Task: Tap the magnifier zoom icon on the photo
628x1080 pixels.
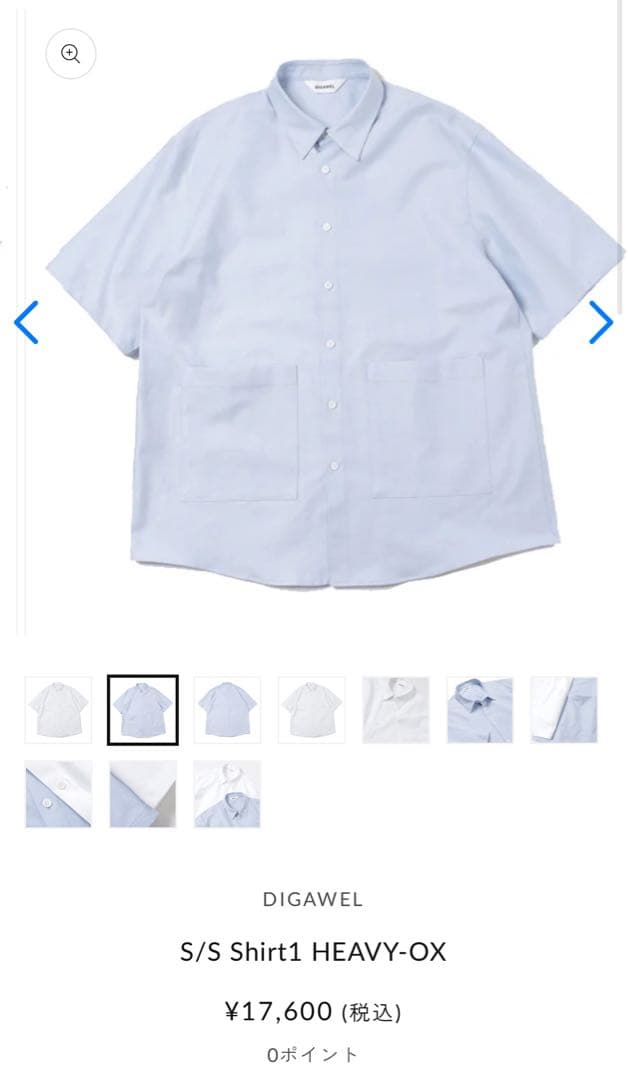Action: point(71,54)
